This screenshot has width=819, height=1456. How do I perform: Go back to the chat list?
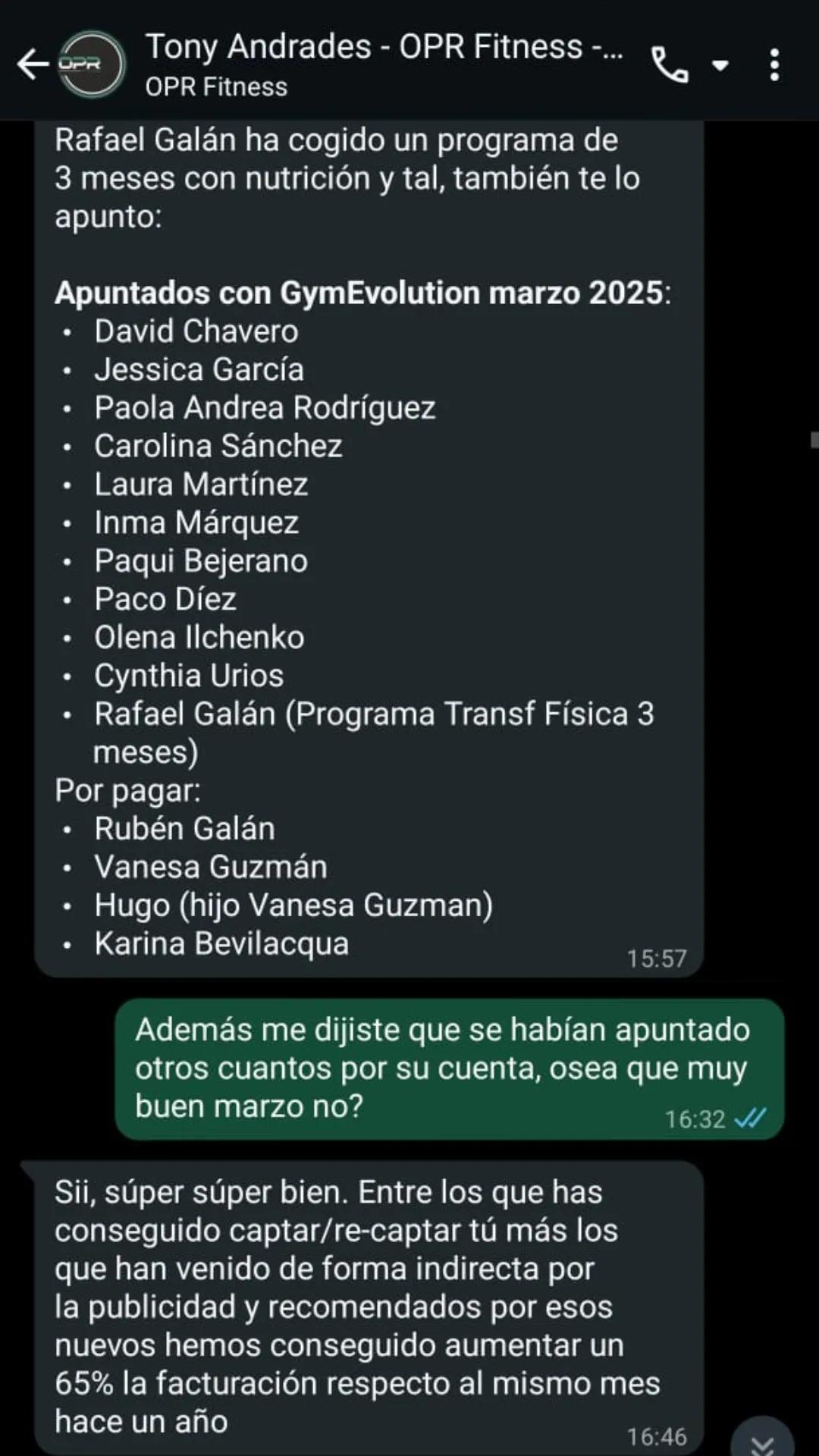click(x=32, y=65)
